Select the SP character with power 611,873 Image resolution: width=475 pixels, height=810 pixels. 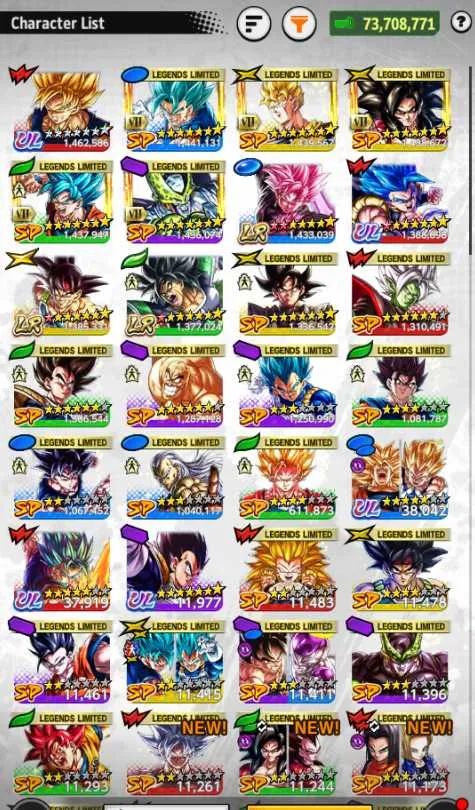pos(287,477)
